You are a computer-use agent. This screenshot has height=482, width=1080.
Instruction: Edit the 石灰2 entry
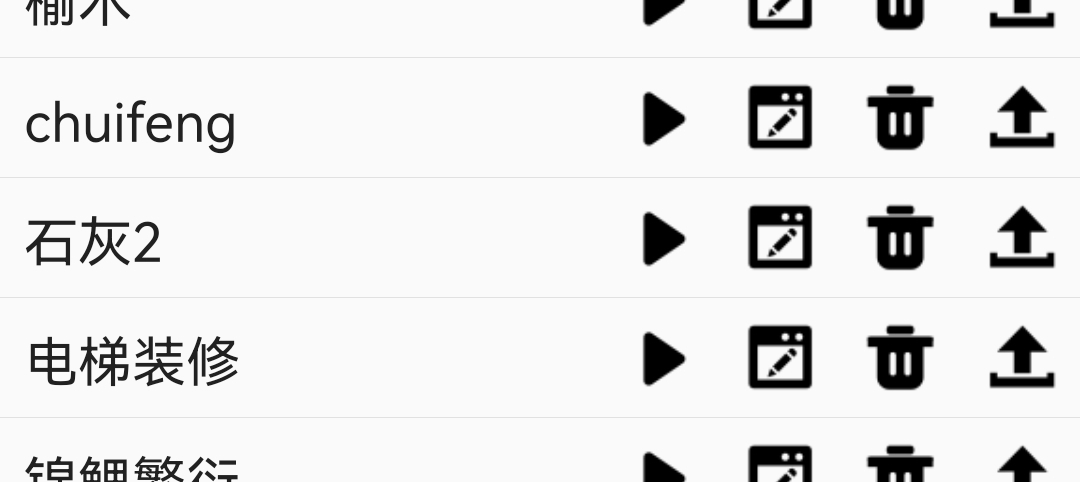[x=780, y=238]
